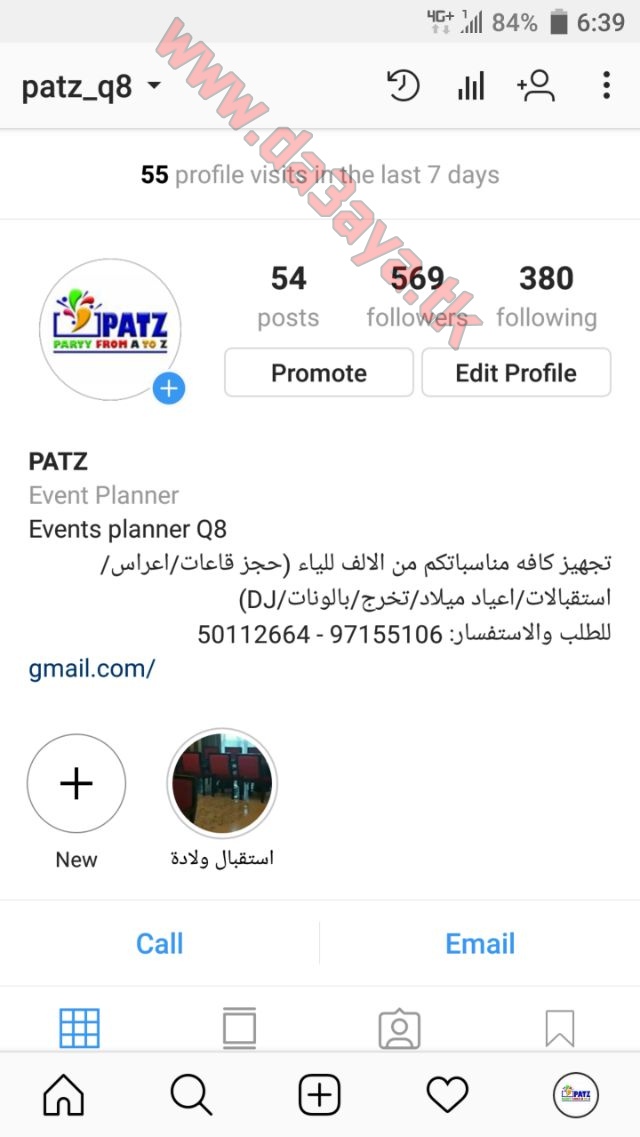Open the three-dot overflow menu
The height and width of the screenshot is (1137, 640).
[607, 86]
